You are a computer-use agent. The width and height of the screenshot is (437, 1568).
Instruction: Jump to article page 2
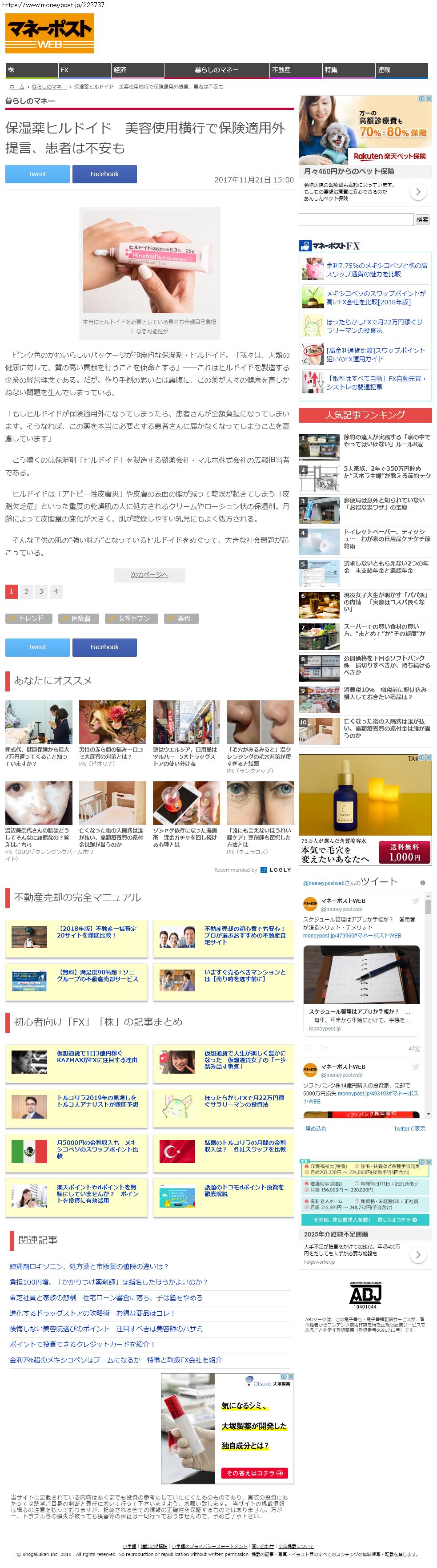26,591
